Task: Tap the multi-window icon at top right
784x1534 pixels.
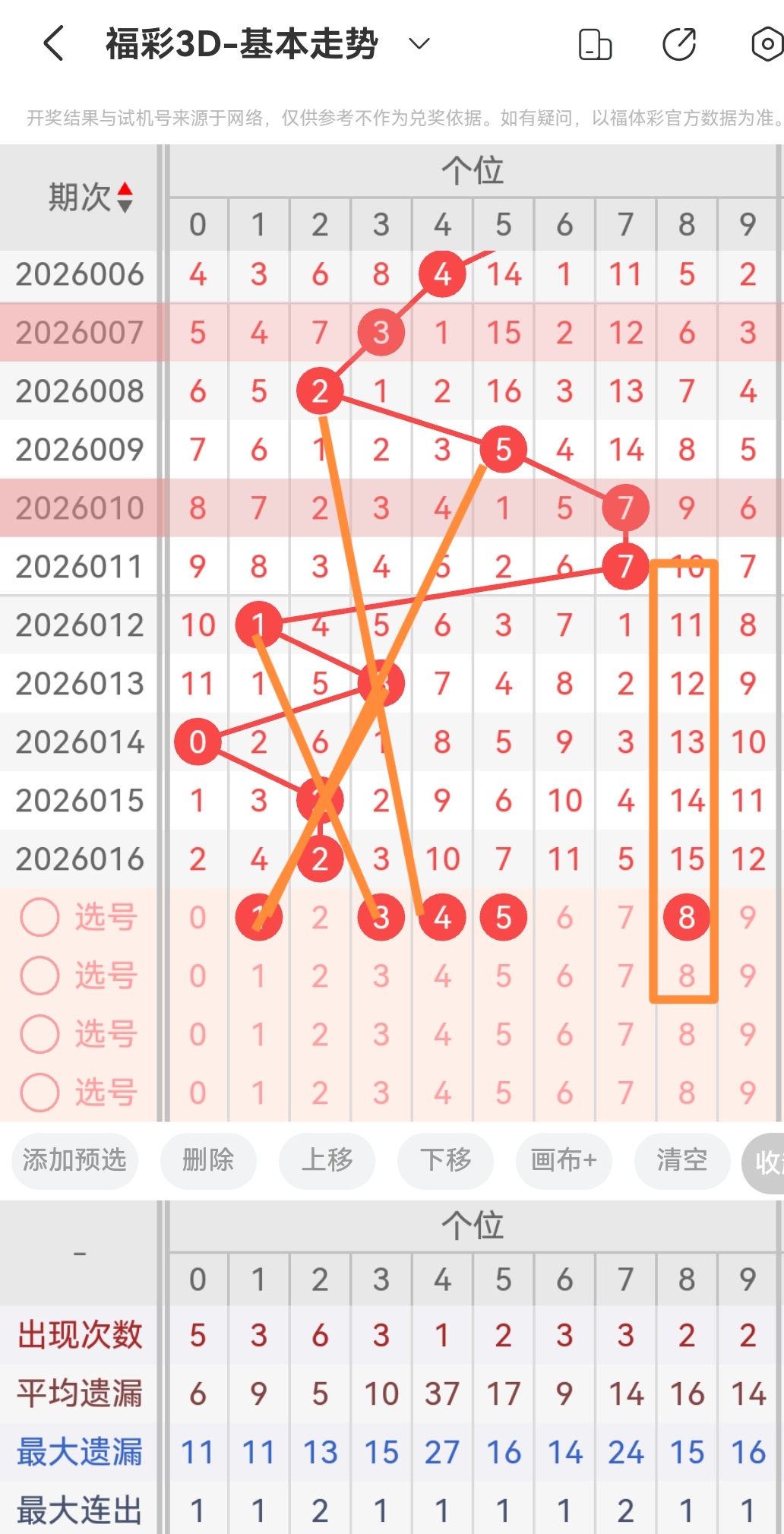Action: [596, 45]
